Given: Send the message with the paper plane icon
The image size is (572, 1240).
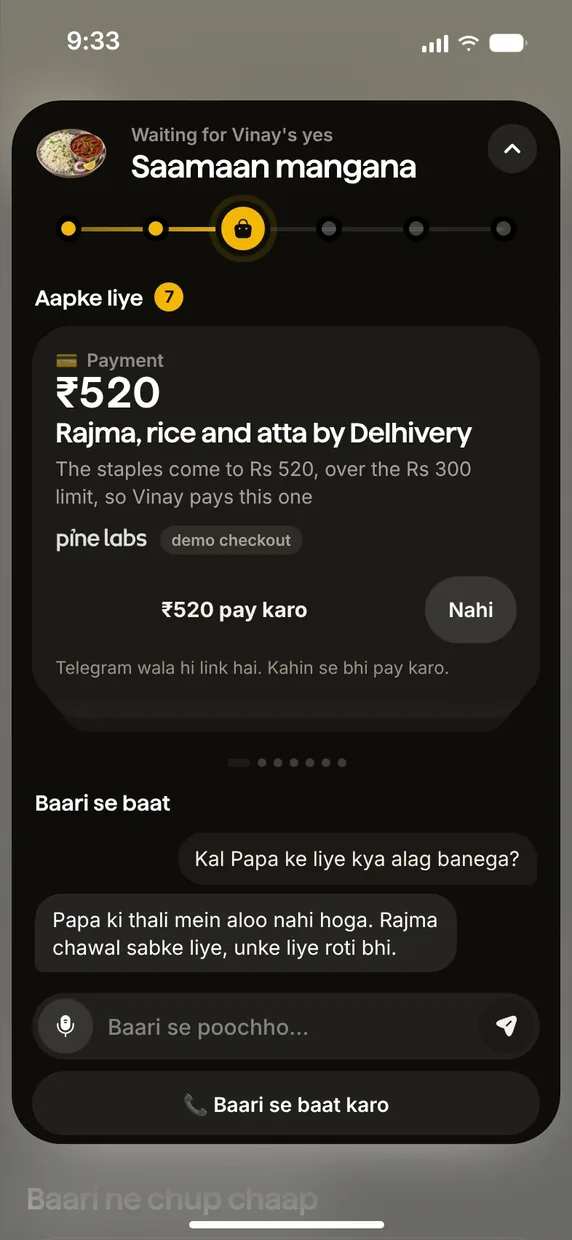Looking at the screenshot, I should click(507, 1026).
